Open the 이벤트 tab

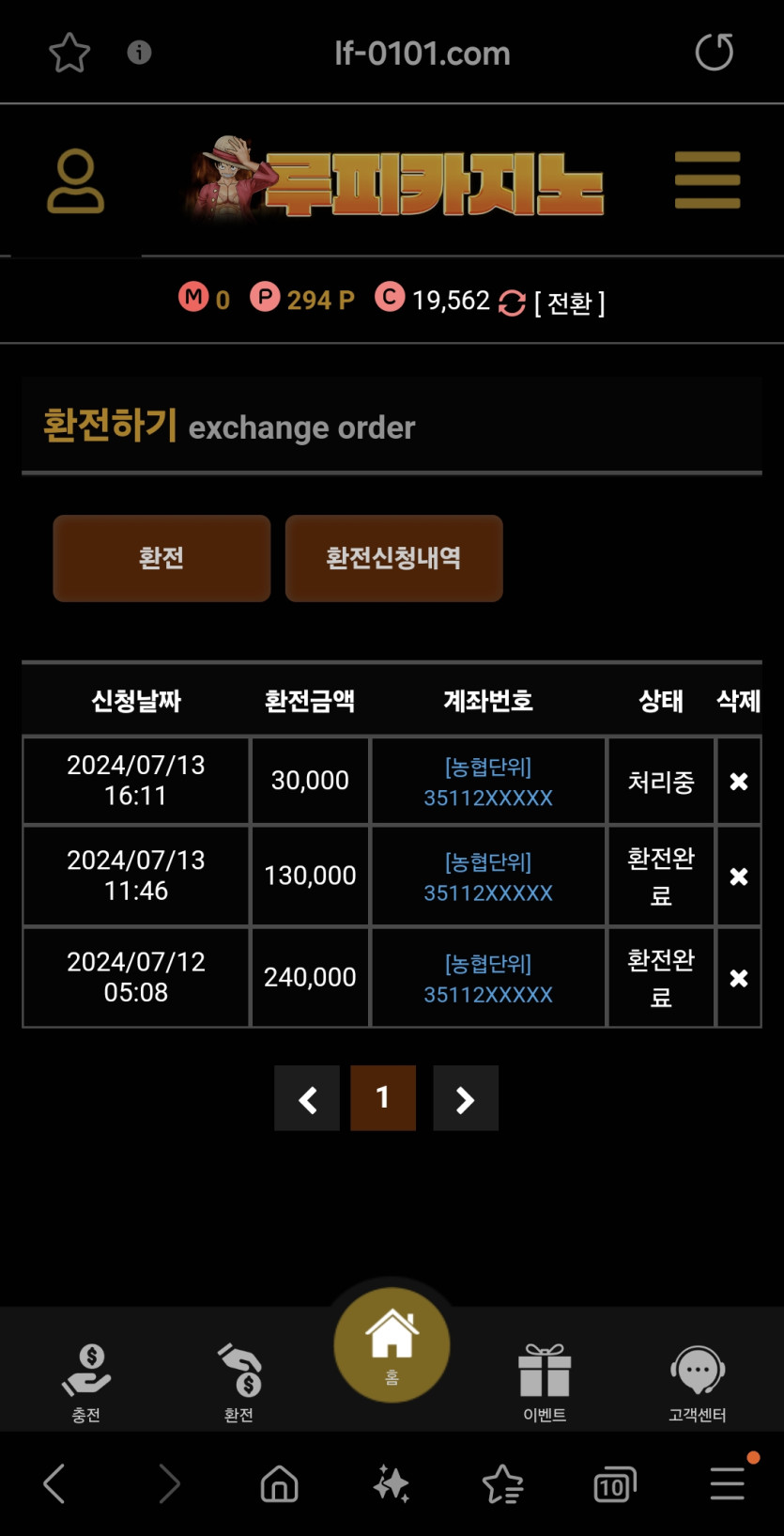(545, 1383)
